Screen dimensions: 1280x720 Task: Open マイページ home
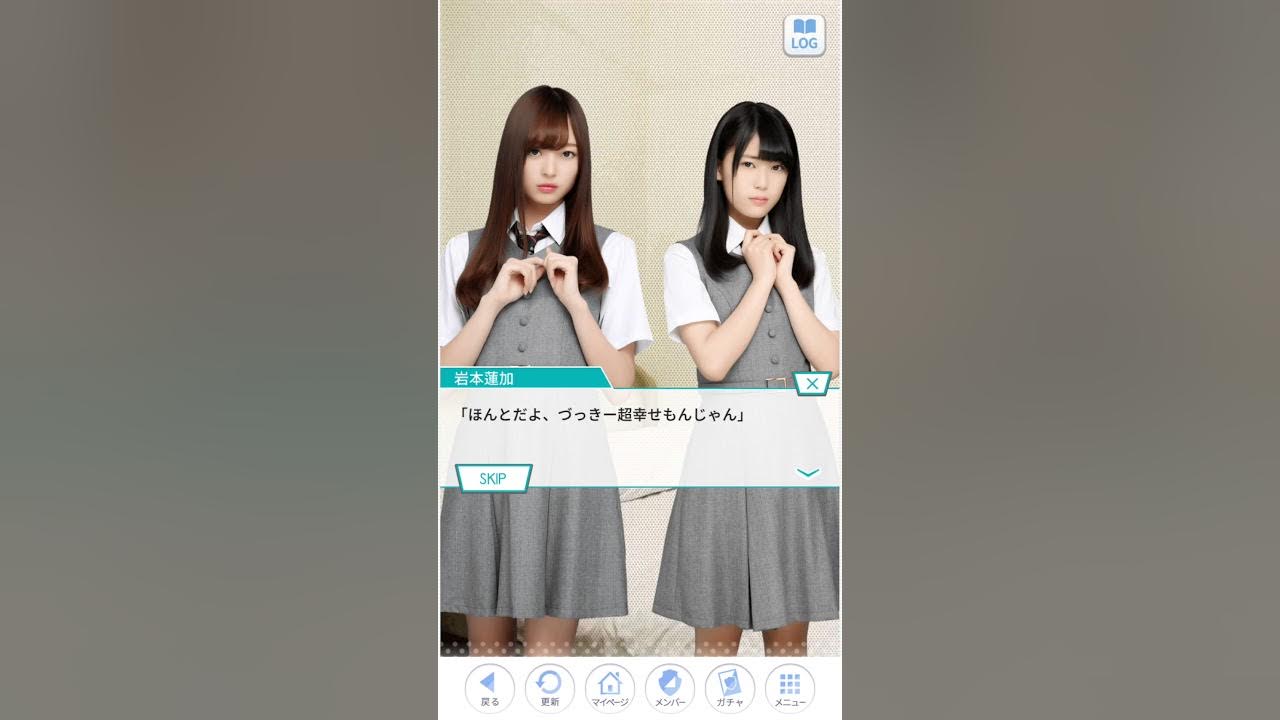[609, 688]
